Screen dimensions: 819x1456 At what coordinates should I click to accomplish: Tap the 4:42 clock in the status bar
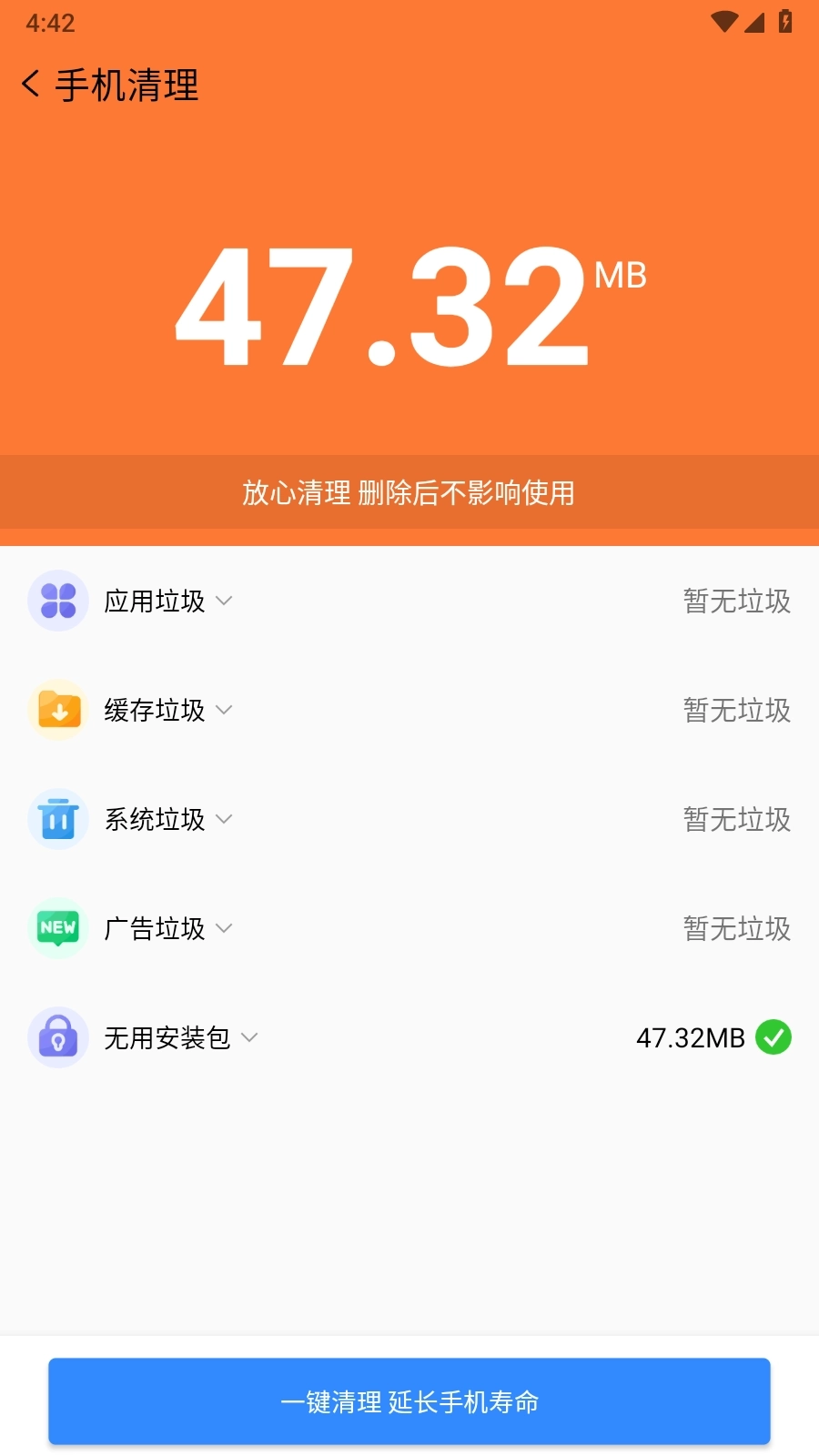(x=50, y=22)
